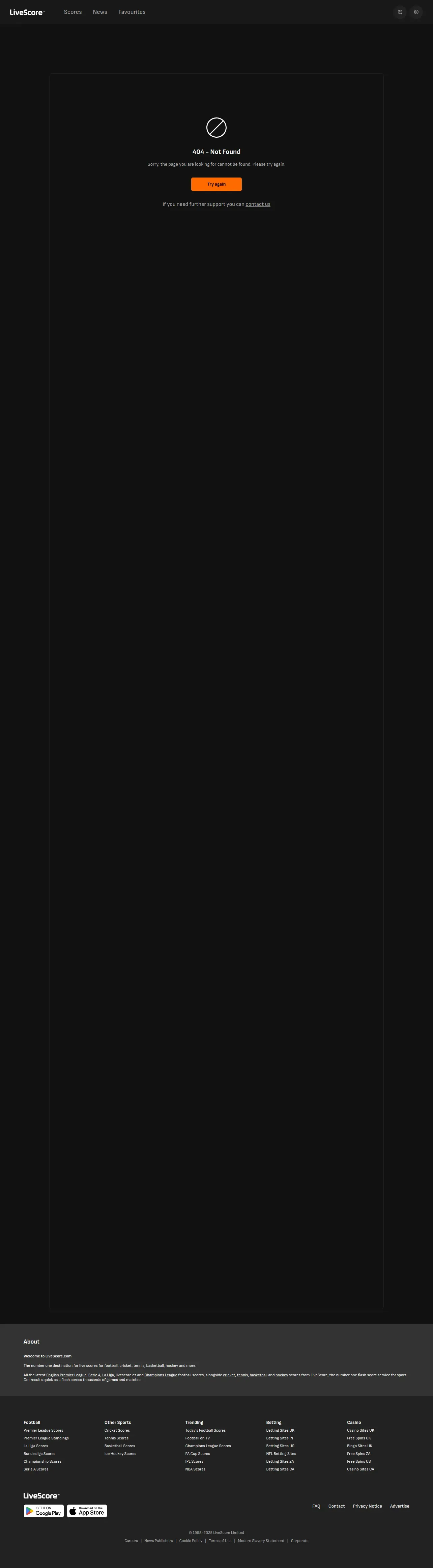
Task: Open Terms of Use link
Action: 220,1541
